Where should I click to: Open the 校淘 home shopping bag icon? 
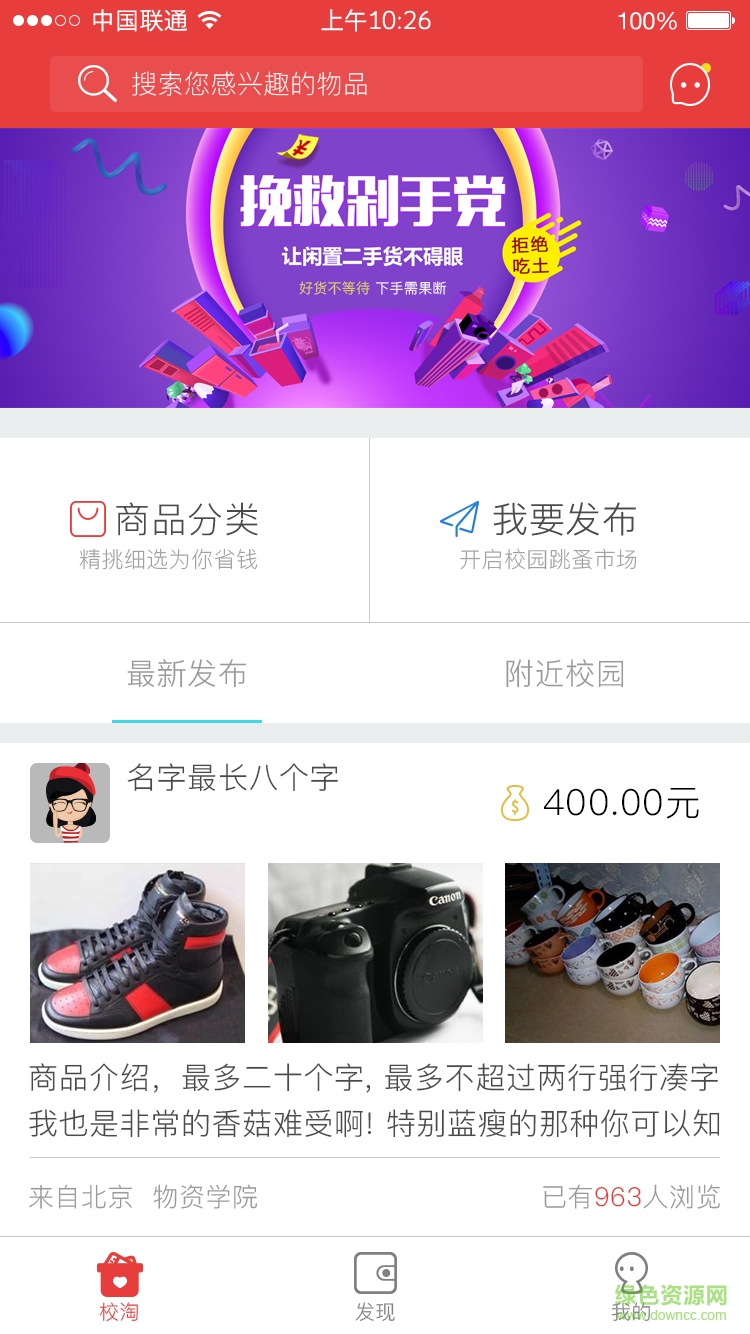pos(120,1277)
